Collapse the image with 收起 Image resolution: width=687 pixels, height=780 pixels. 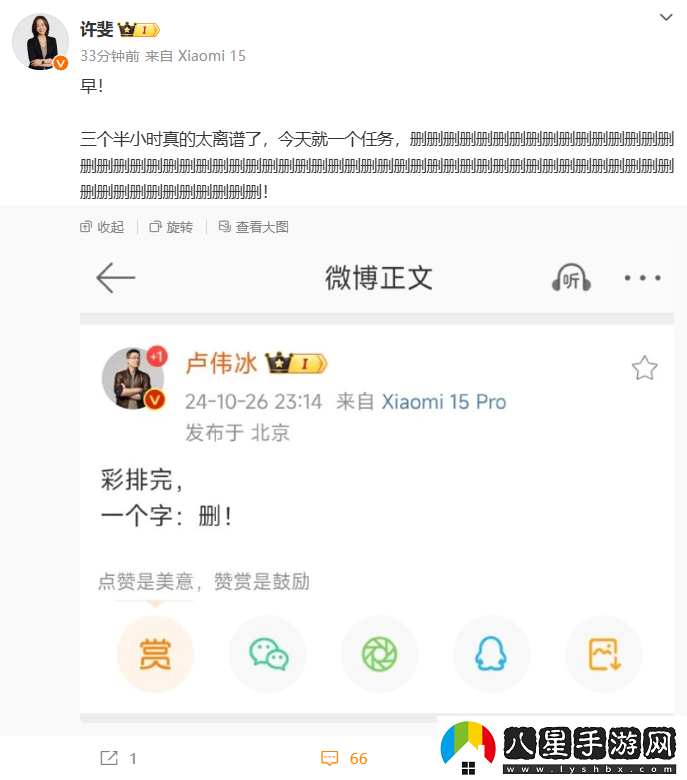[102, 227]
